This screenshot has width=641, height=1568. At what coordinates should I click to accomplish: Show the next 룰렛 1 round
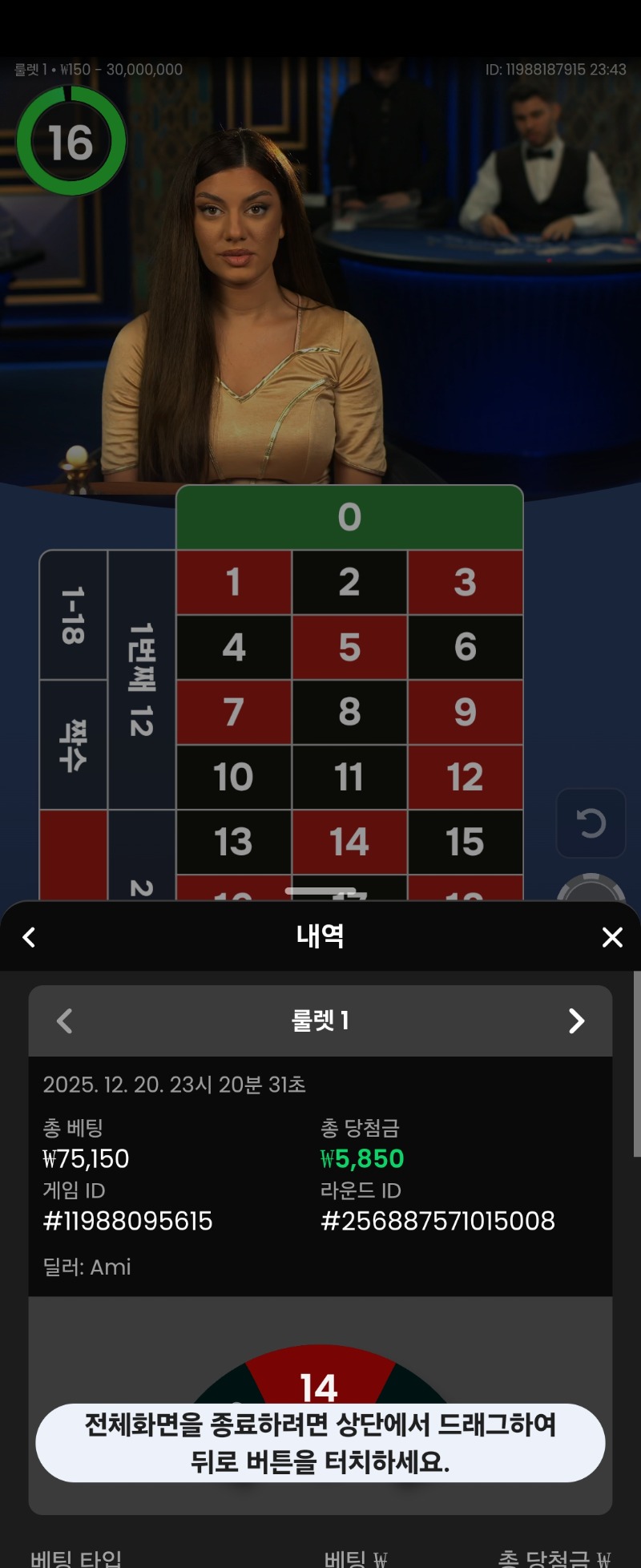(x=576, y=1020)
